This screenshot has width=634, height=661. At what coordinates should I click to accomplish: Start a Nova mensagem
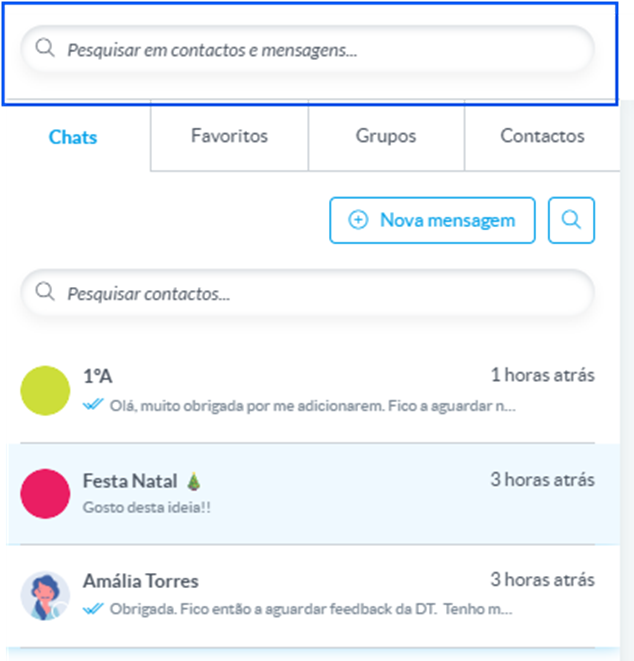432,220
